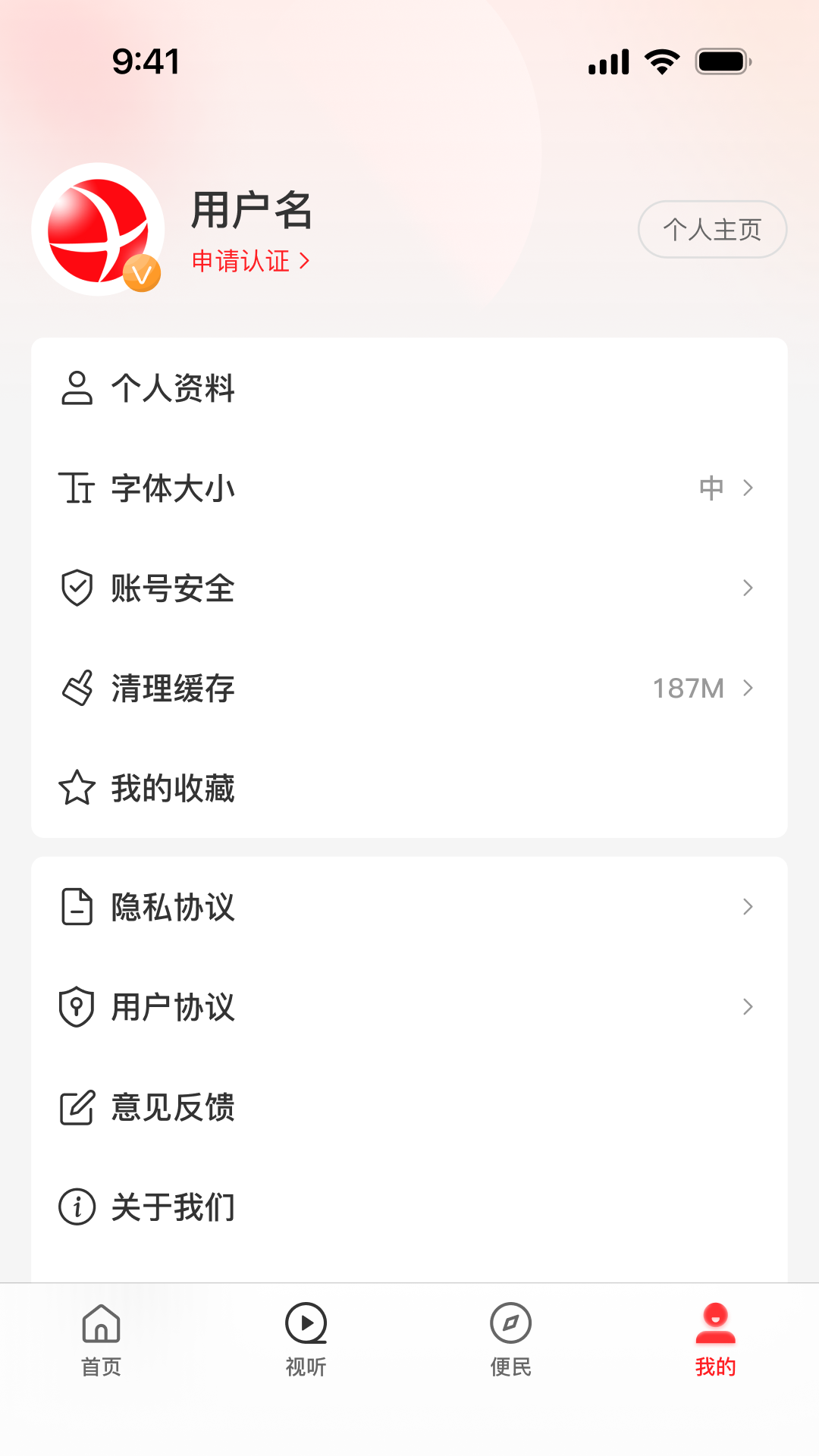This screenshot has height=1456, width=819.
Task: Click the 关于我们 info icon
Action: pos(76,1206)
